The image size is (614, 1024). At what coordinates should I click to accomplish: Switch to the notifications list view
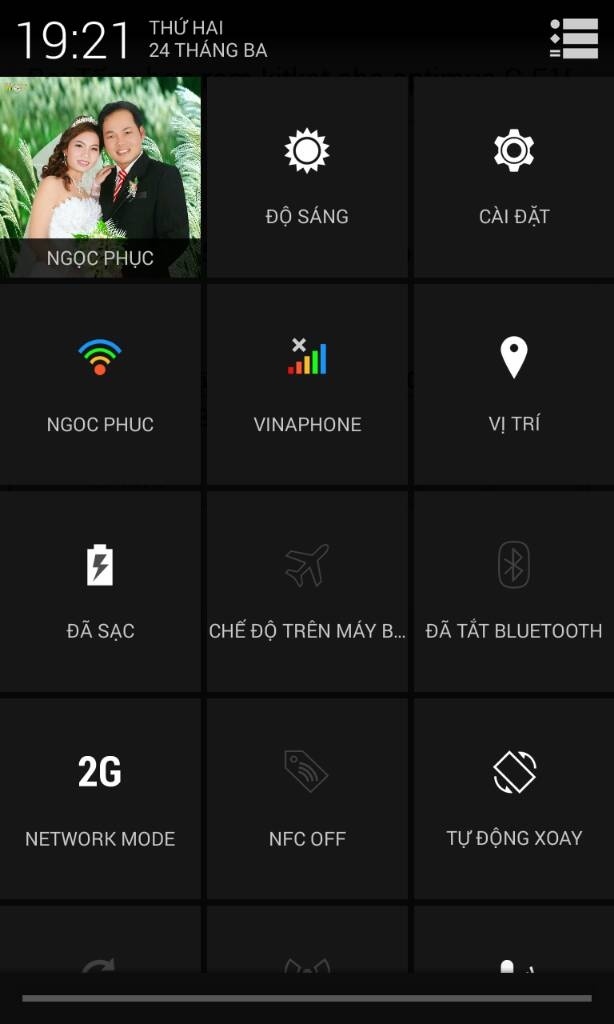574,39
